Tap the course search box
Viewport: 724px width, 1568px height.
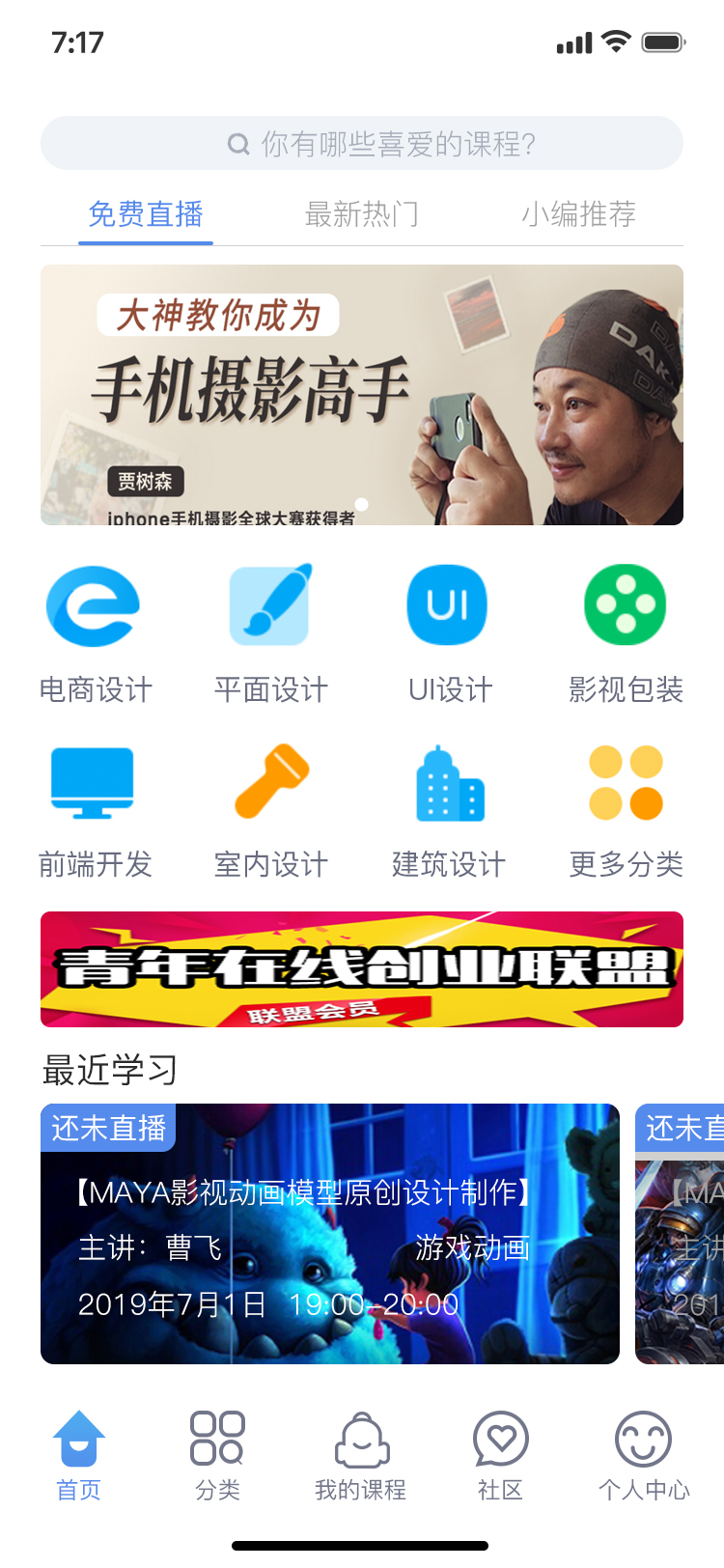click(x=362, y=144)
